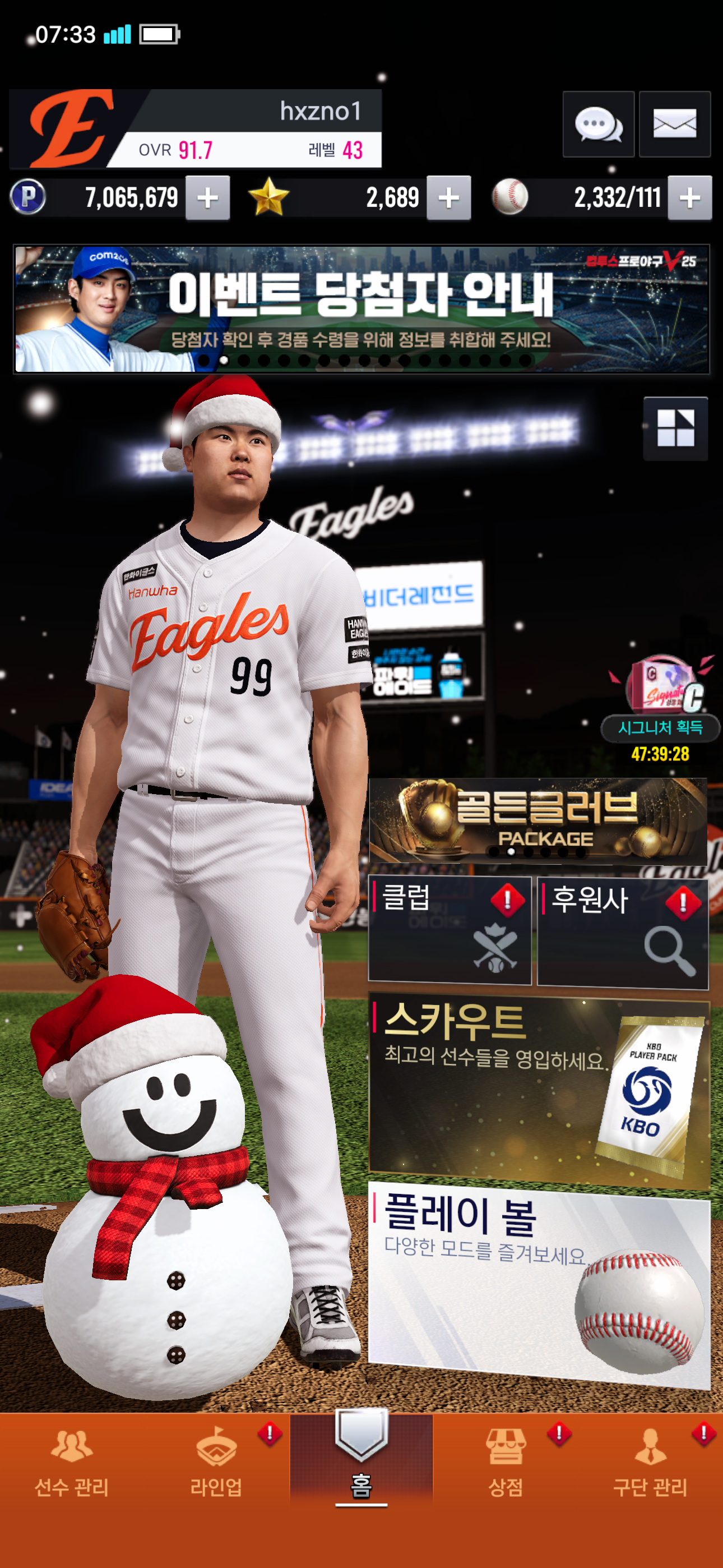Open the event winners announcement banner
The image size is (723, 1568).
361,309
